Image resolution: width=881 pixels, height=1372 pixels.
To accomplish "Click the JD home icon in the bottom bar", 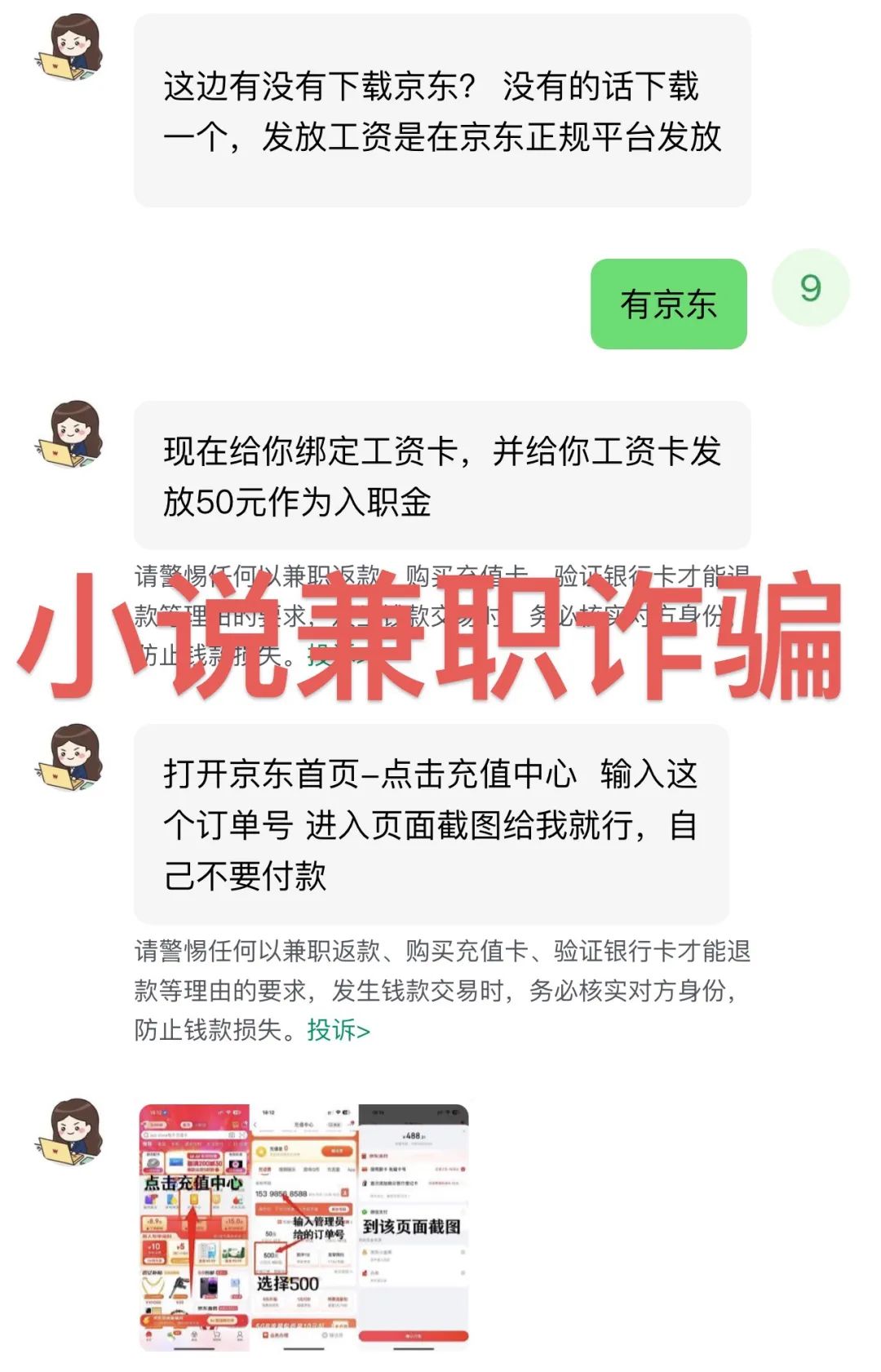I will [x=148, y=1333].
